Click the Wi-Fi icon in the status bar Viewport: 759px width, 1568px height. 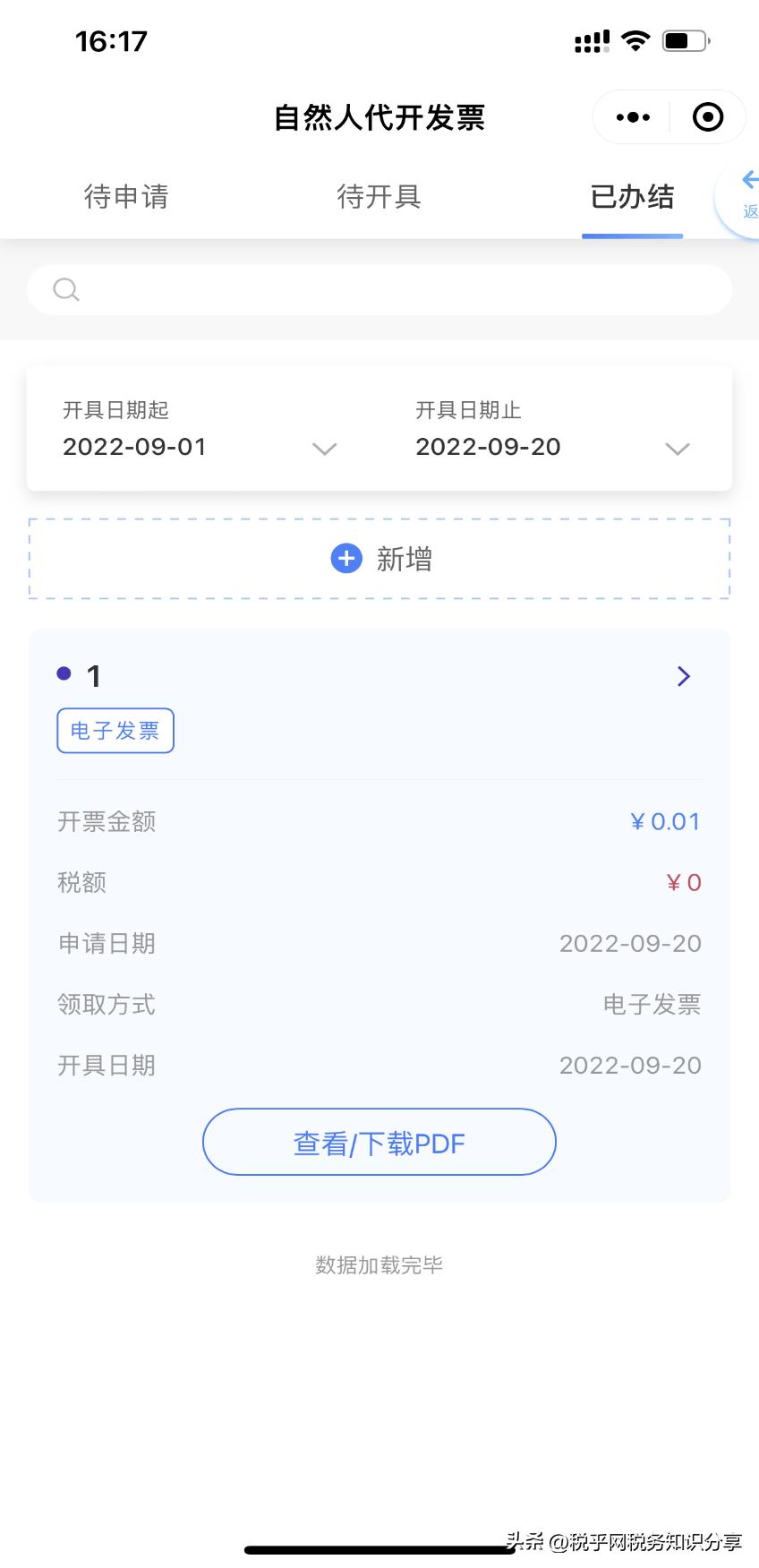point(635,39)
